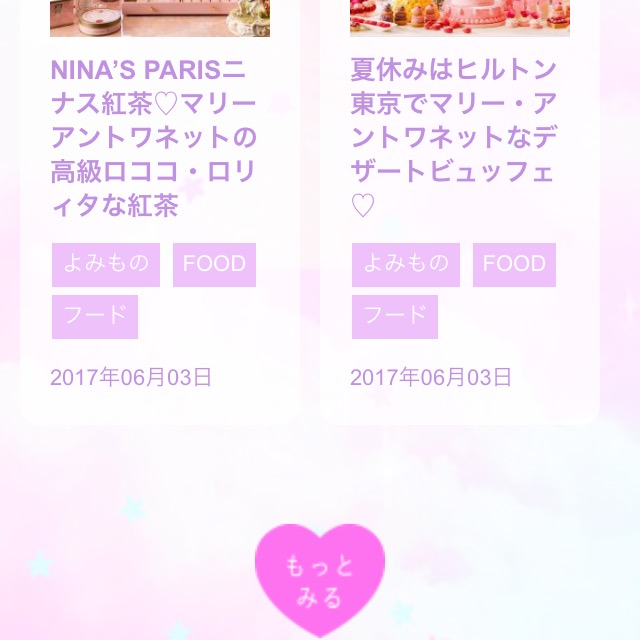Select フード tag under NINA'S PARIS article
The width and height of the screenshot is (640, 640).
pos(95,316)
